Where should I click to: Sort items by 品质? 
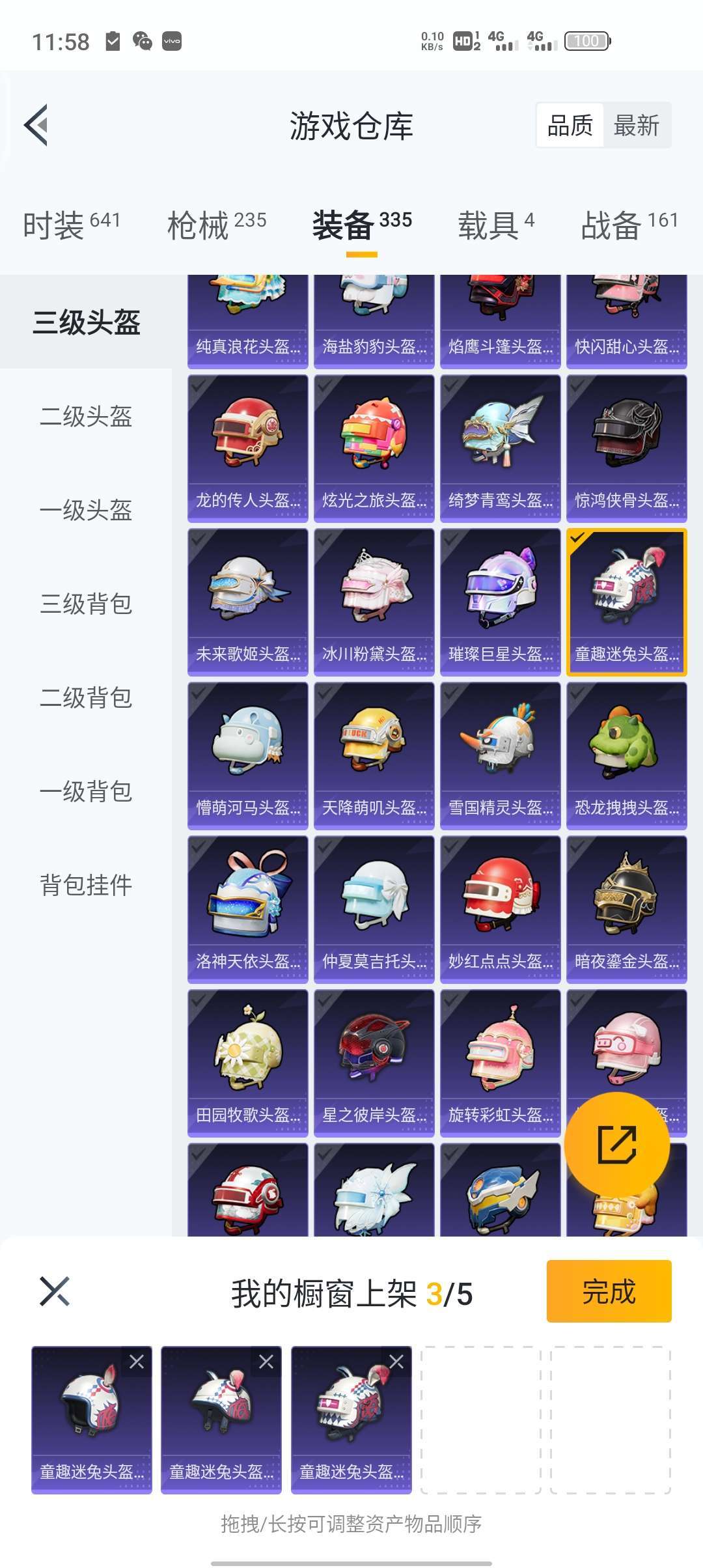point(570,125)
